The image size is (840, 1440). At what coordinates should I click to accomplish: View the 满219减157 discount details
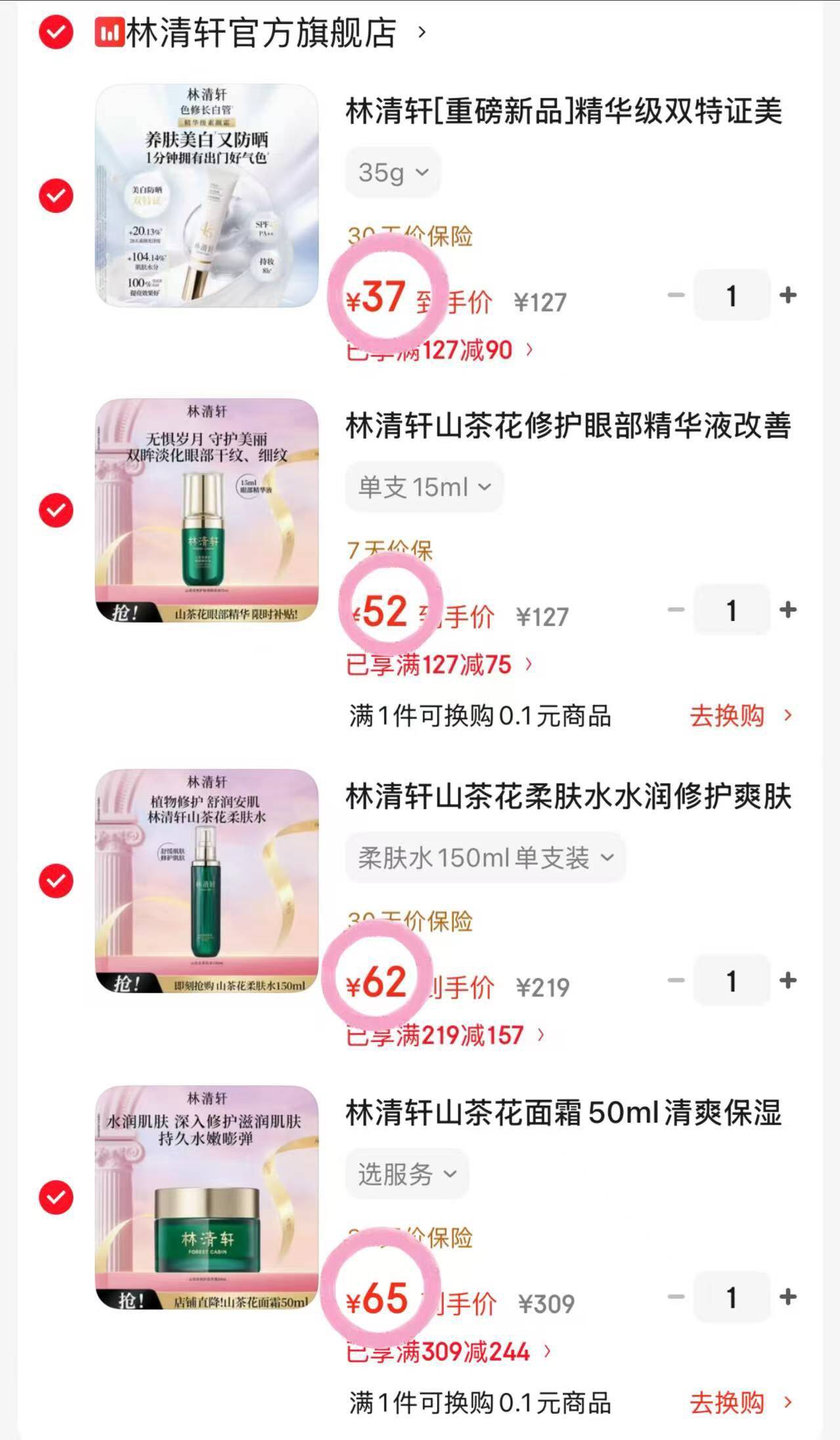pyautogui.click(x=445, y=1035)
